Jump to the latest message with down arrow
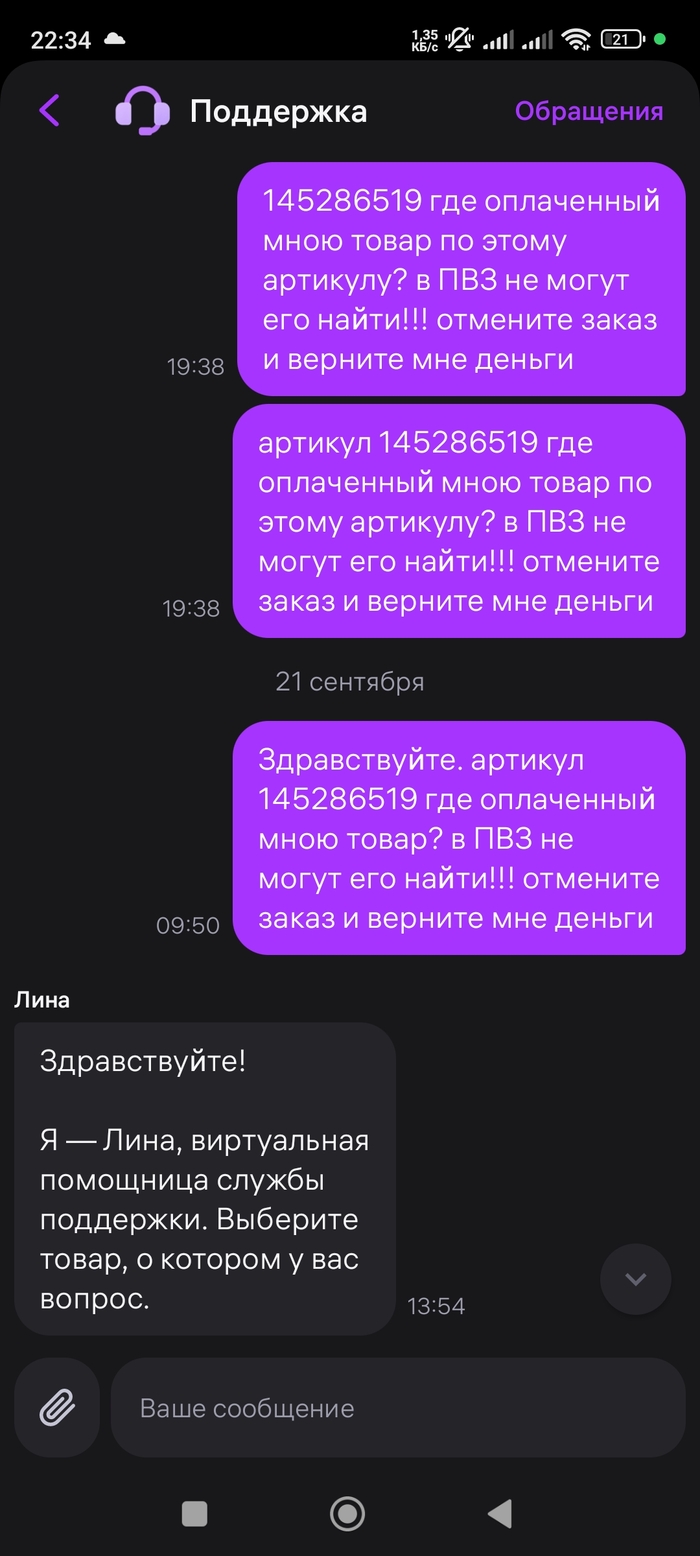 tap(635, 1279)
